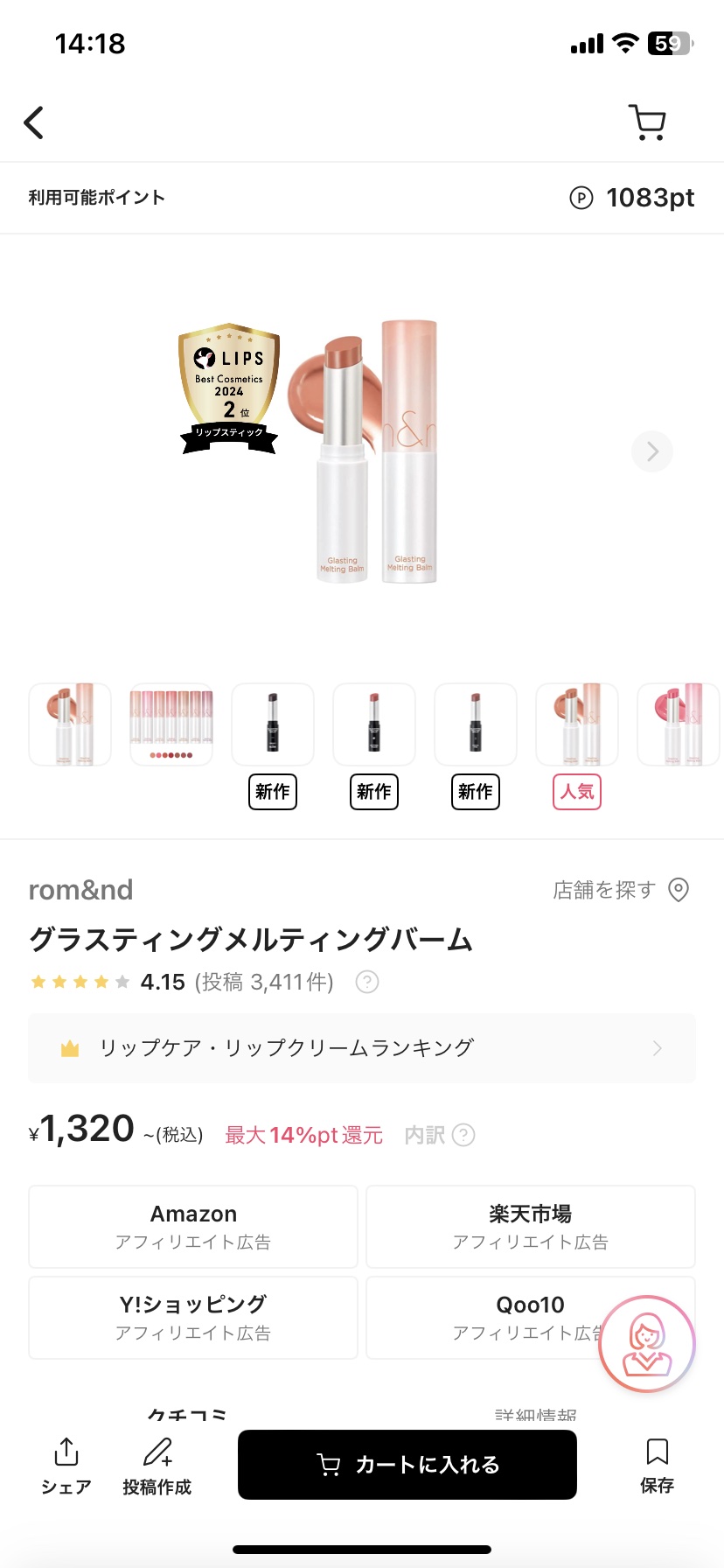724x1568 pixels.
Task: Select the multi-shade lineup thumbnail
Action: 171,724
